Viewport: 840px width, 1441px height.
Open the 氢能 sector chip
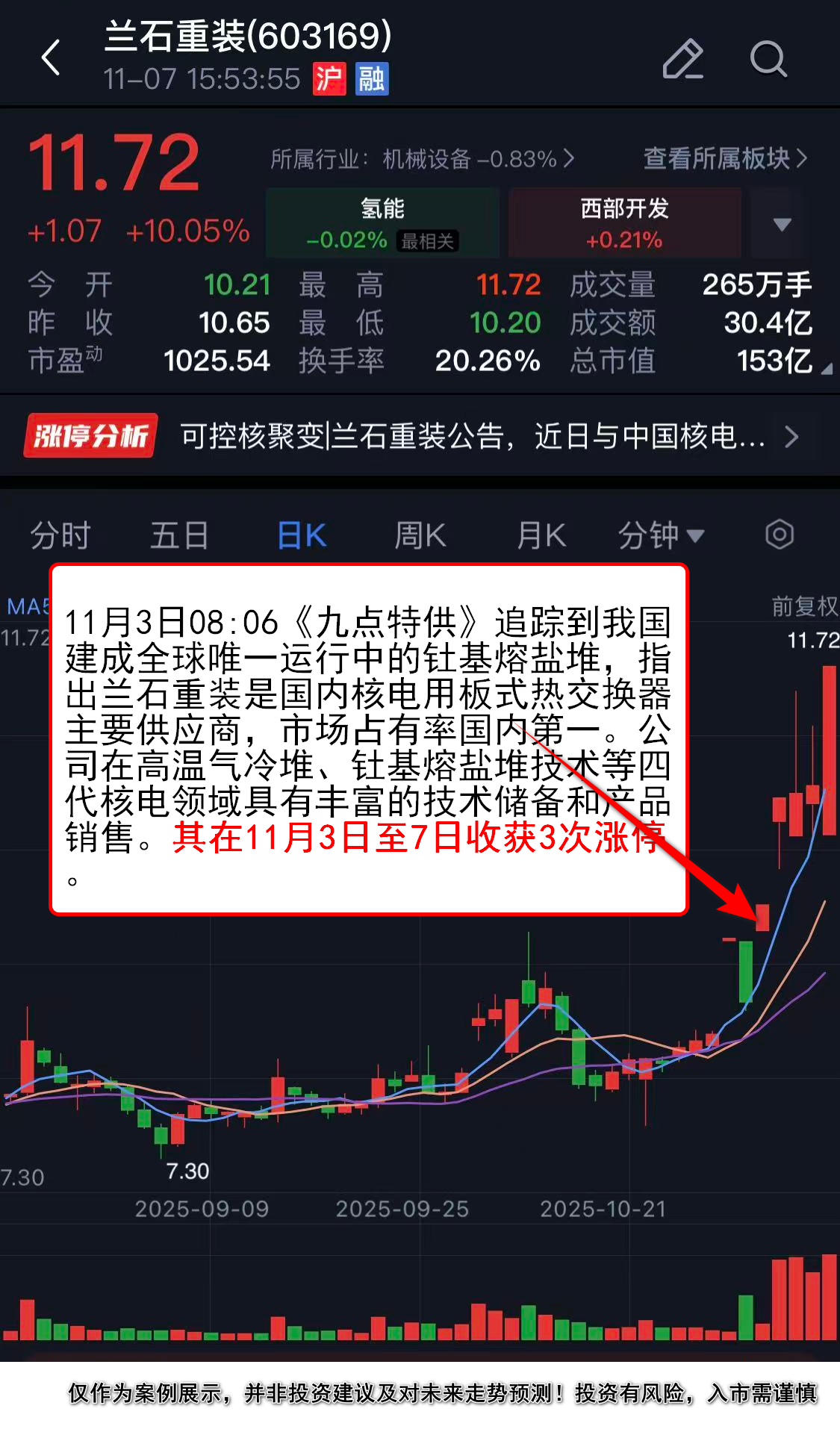click(x=382, y=223)
